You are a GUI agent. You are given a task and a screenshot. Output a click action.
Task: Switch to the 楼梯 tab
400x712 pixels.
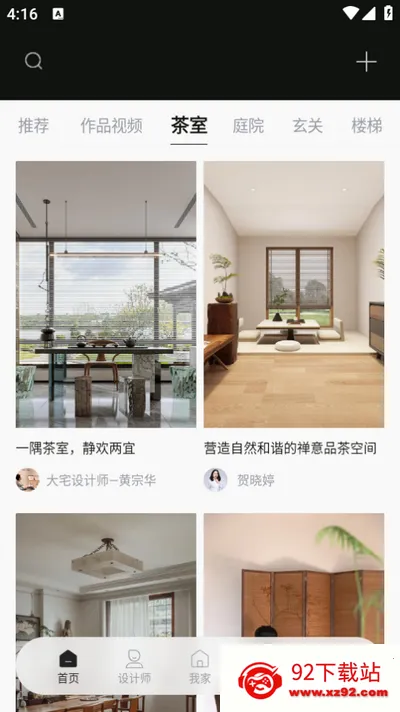[366, 126]
